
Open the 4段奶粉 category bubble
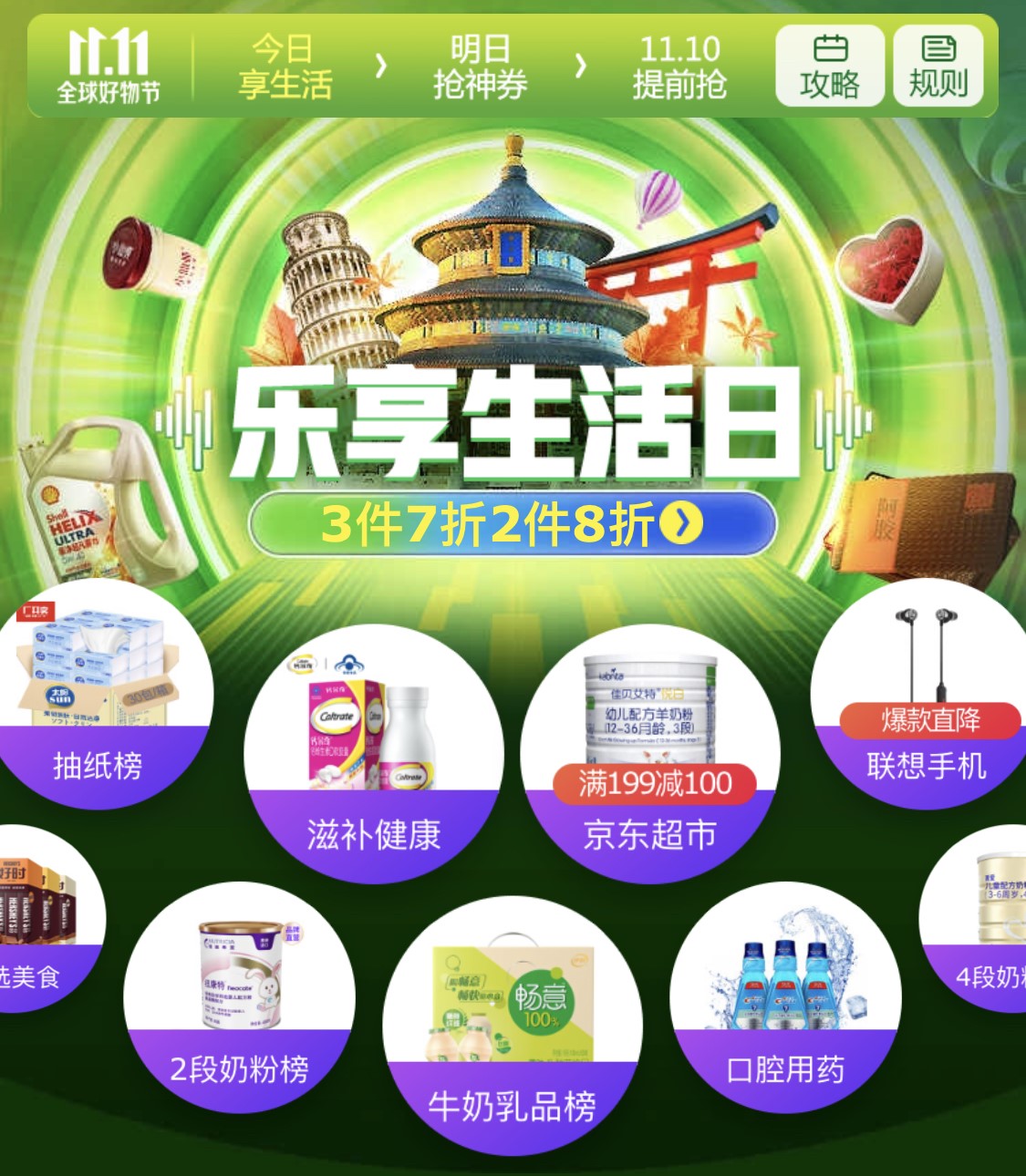pyautogui.click(x=980, y=921)
